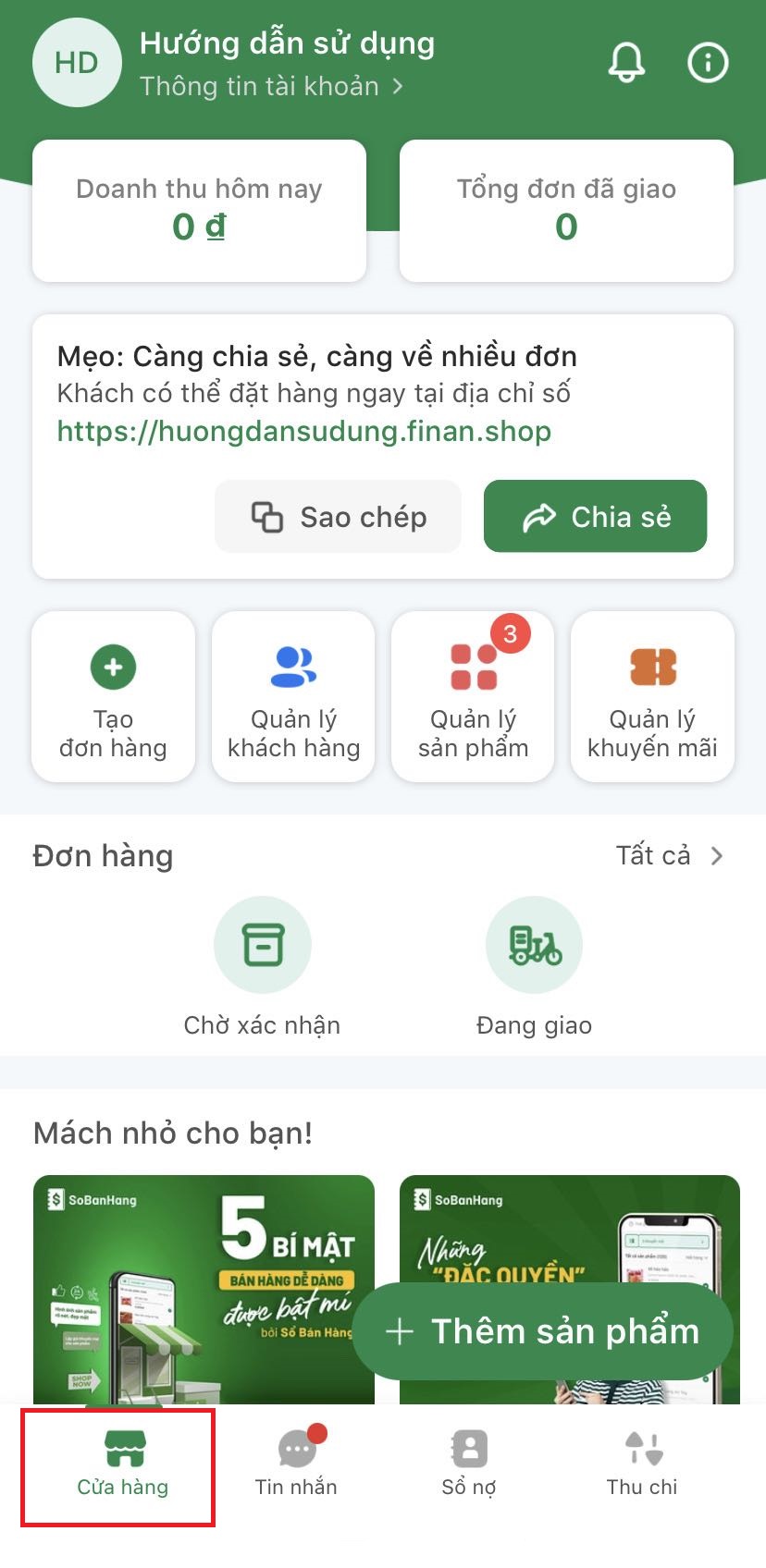Switch to the Tin nhắn tab
This screenshot has width=766, height=1568.
[296, 1463]
